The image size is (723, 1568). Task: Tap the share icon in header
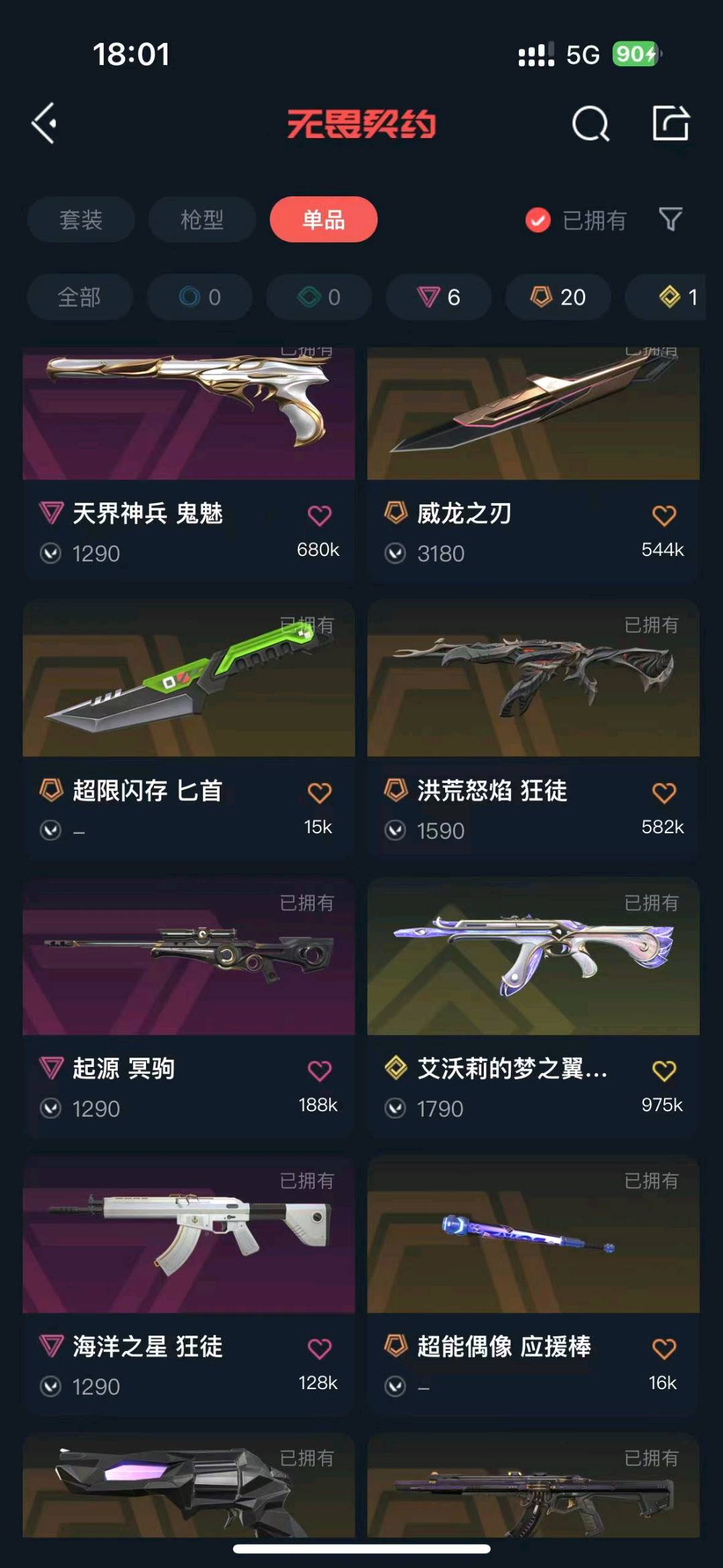coord(671,123)
